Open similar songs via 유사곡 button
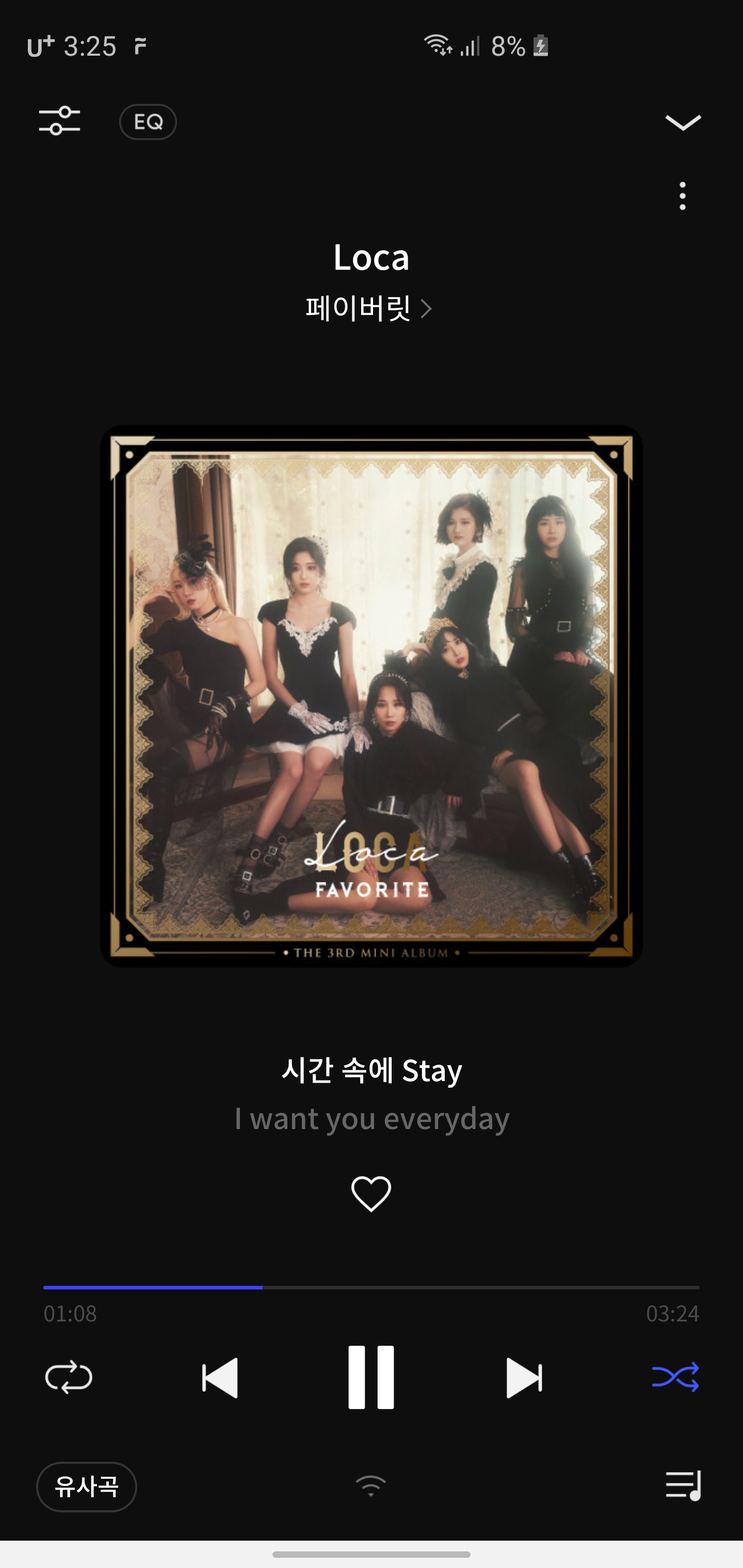Image resolution: width=743 pixels, height=1568 pixels. coord(87,1487)
